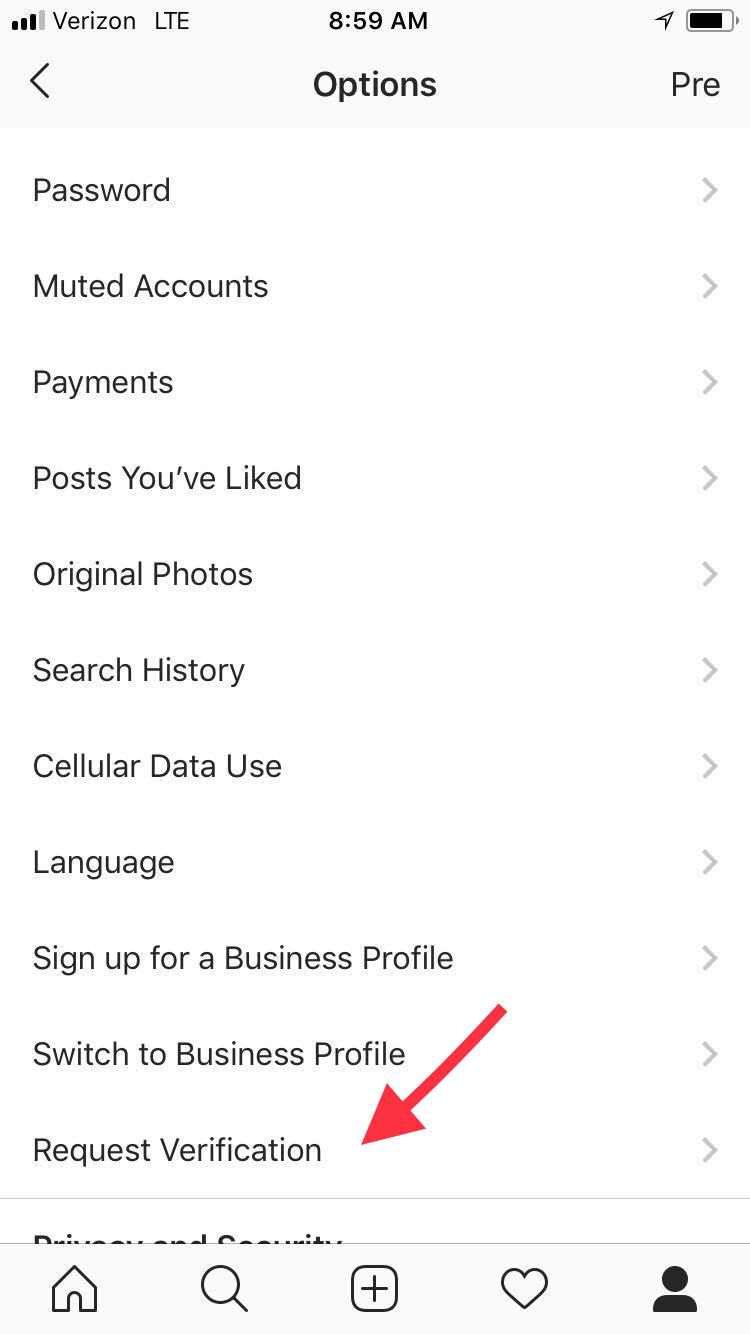The image size is (750, 1334).
Task: Switch to the Home feed tab
Action: coord(75,1289)
